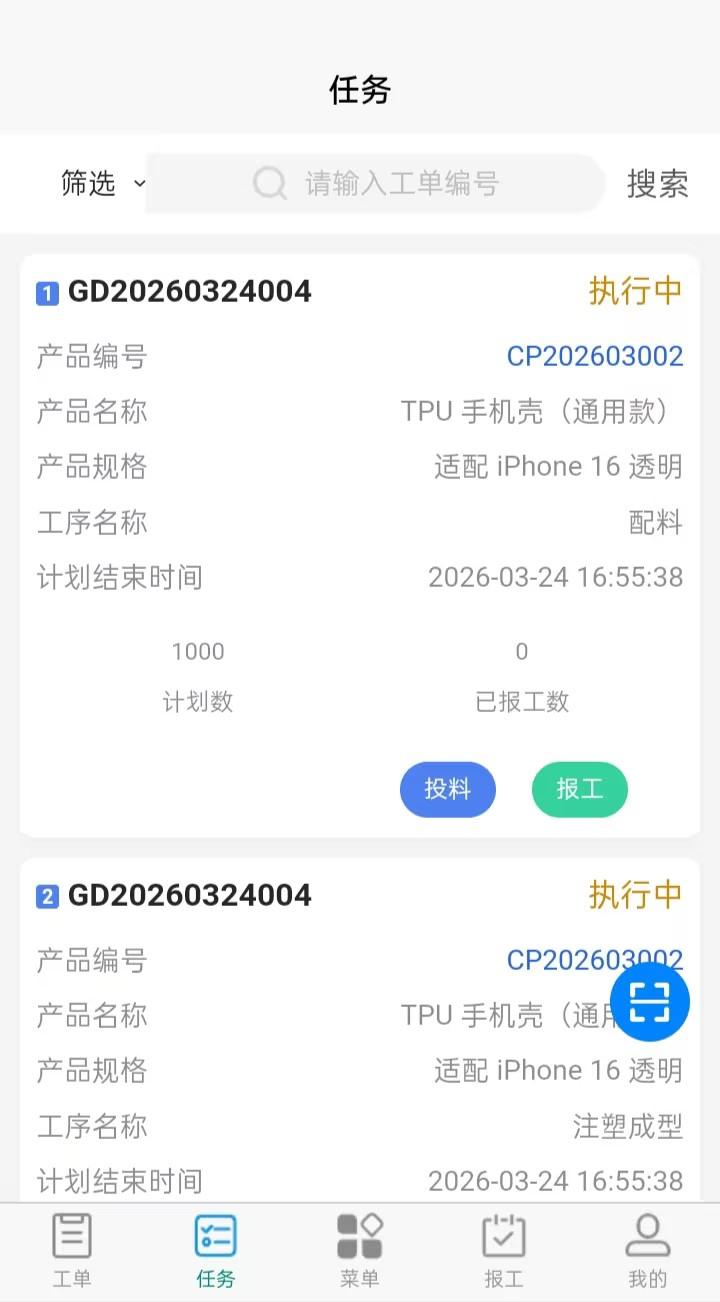Viewport: 720px width, 1302px height.
Task: Switch to the 工单 tab
Action: pos(72,1251)
